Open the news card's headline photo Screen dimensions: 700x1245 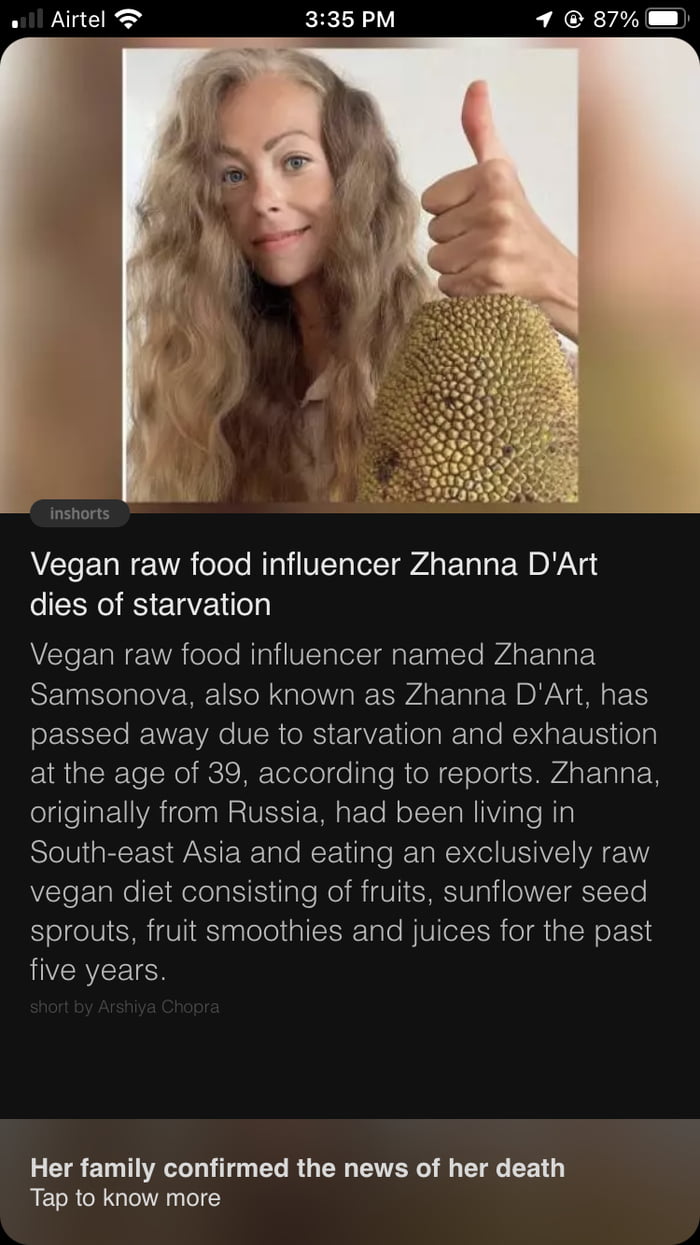pyautogui.click(x=350, y=275)
